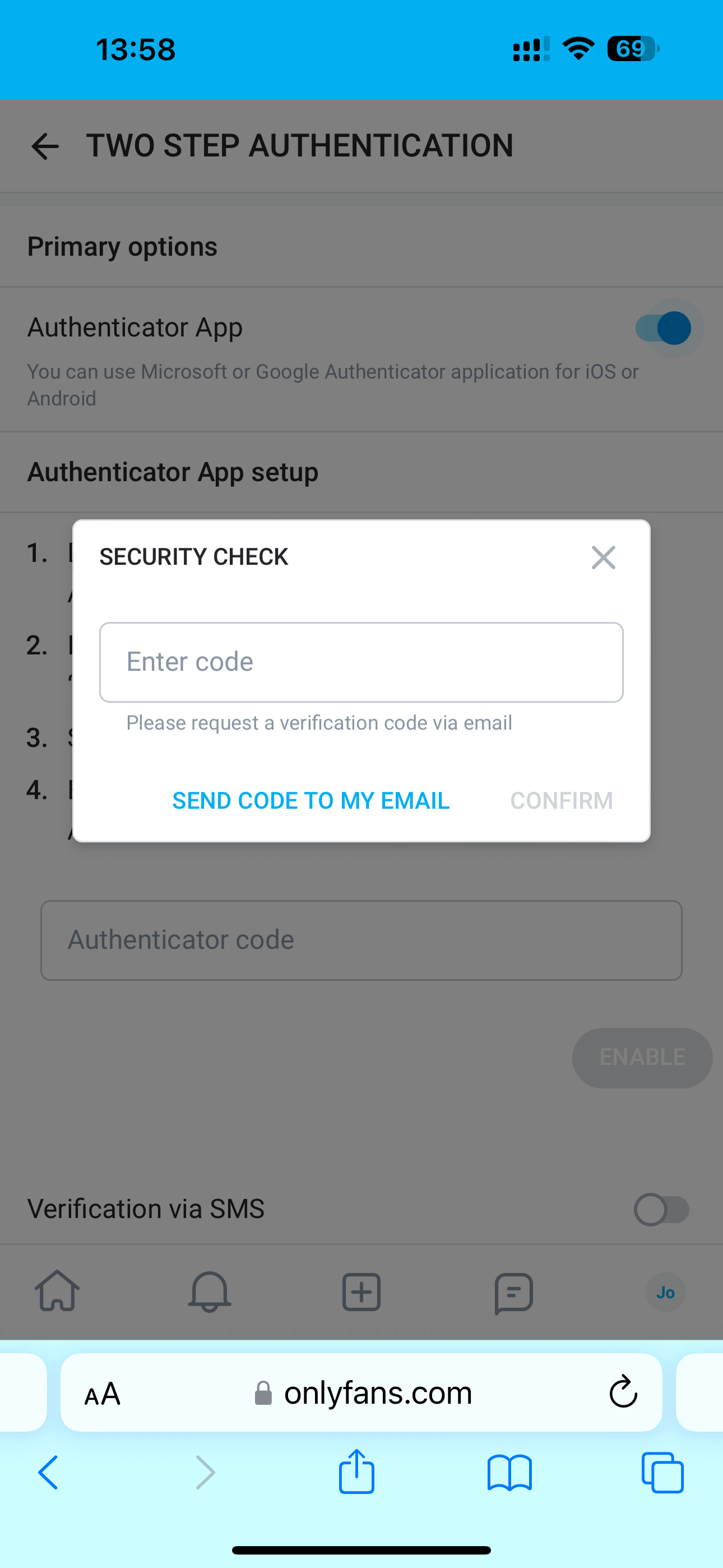Screen dimensions: 723x1568
Task: Confirm the security code
Action: (x=561, y=800)
